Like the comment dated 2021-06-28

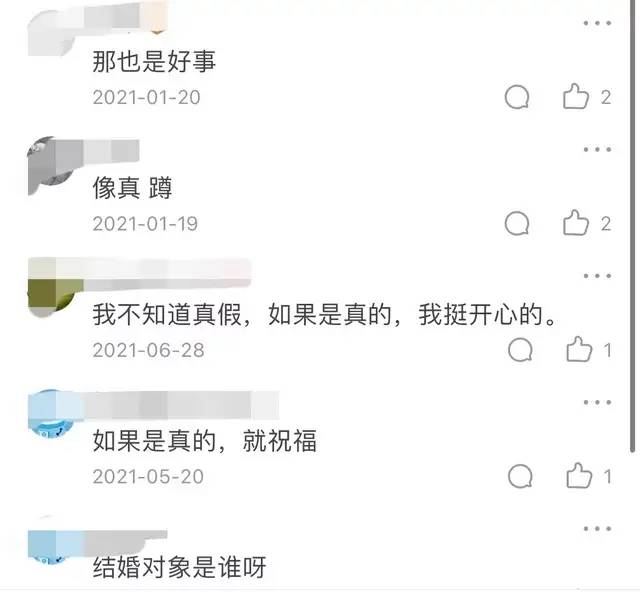(x=579, y=350)
